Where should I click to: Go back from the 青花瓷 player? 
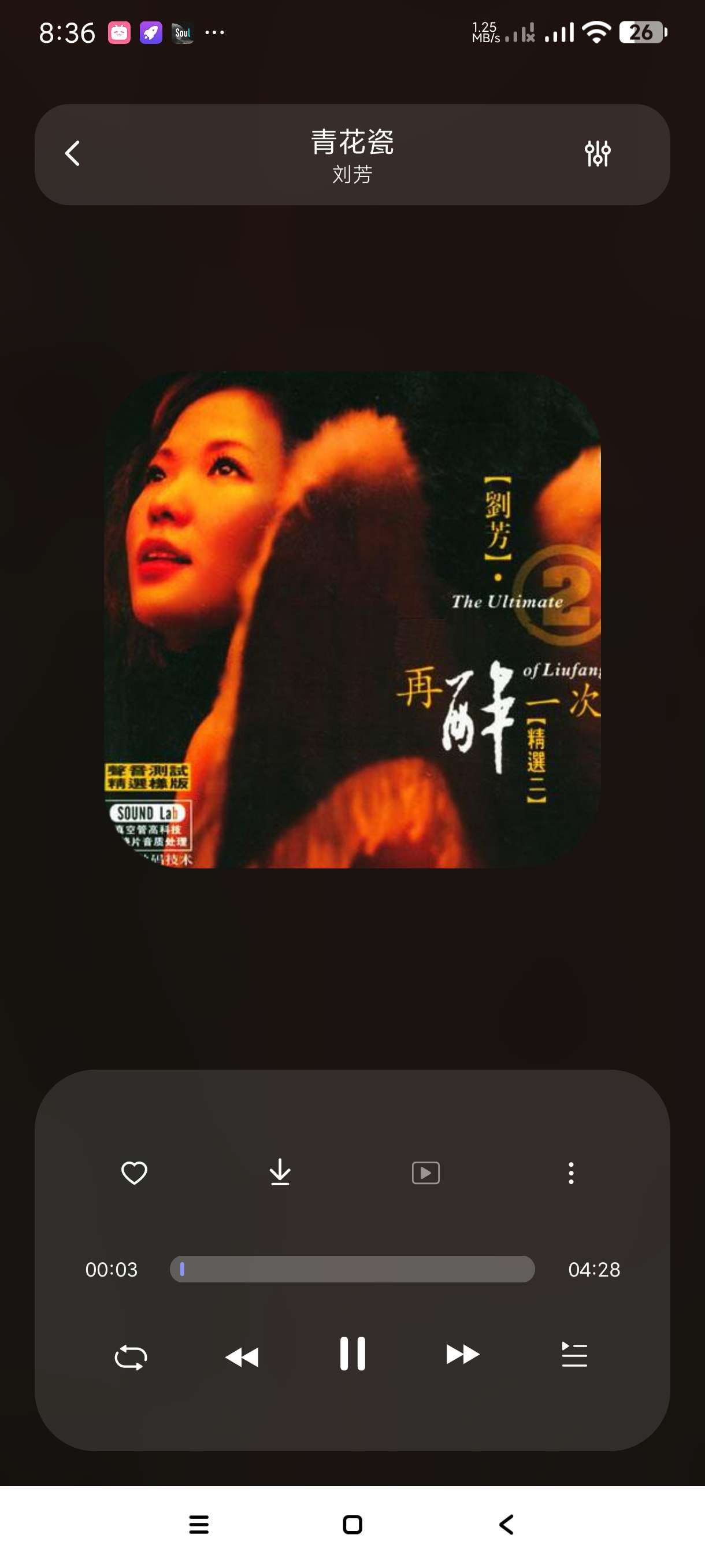(x=72, y=153)
